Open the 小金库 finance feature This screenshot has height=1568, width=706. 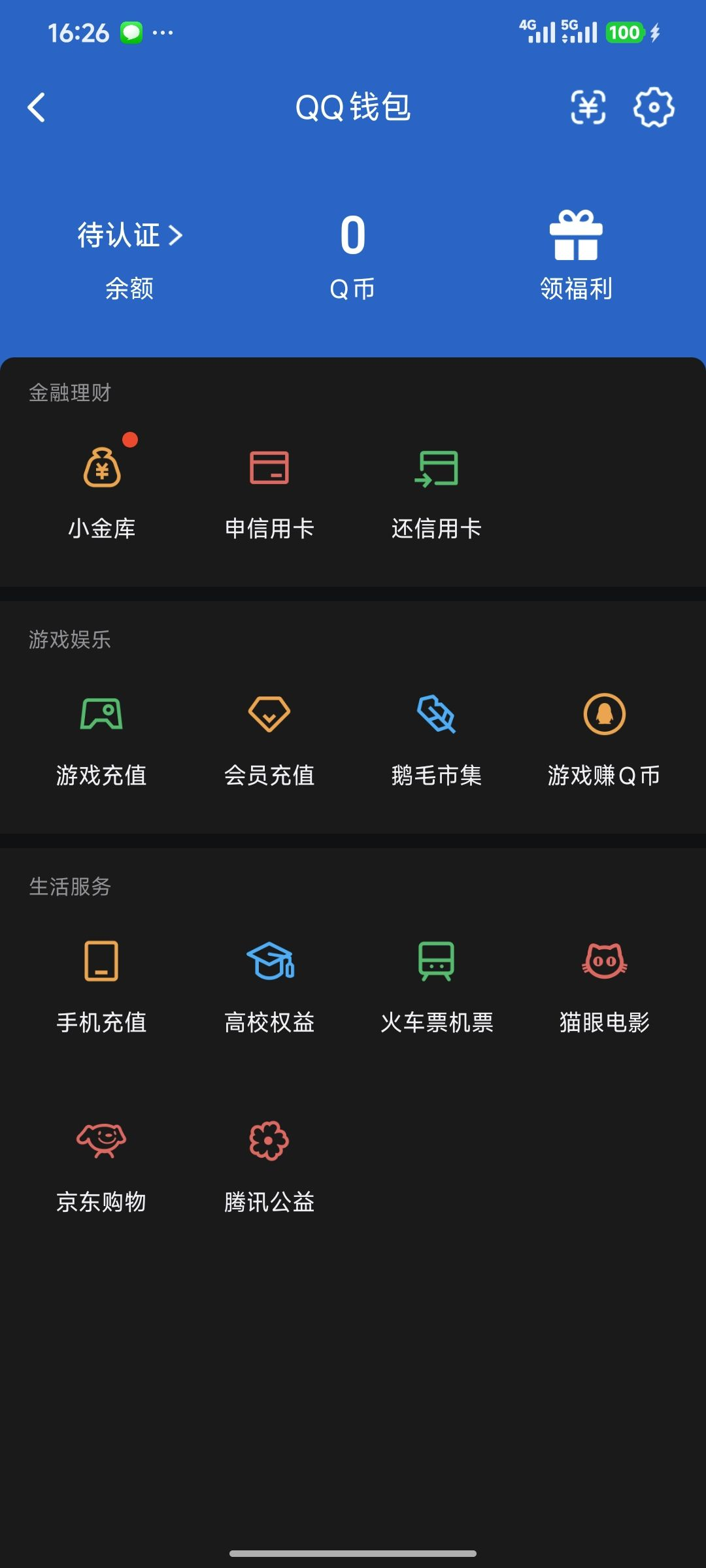pos(102,490)
